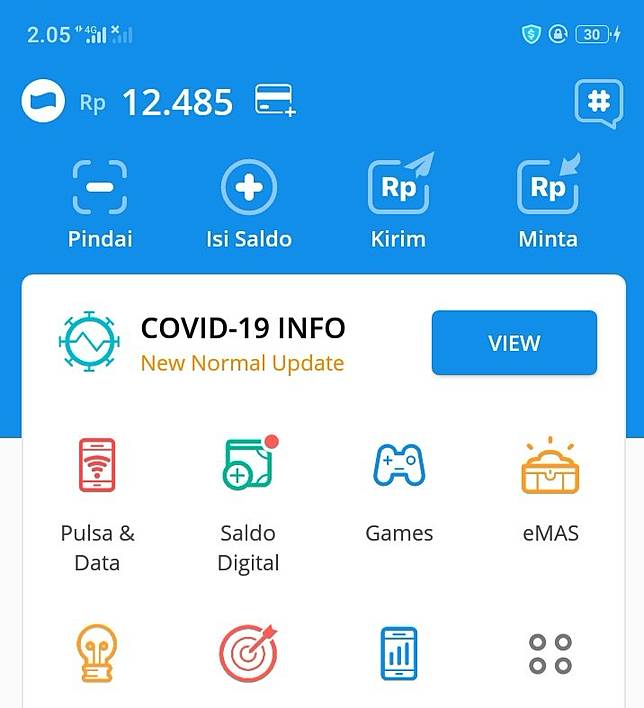Open the hashtag chat icon
Viewport: 644px width, 708px height.
click(x=598, y=102)
